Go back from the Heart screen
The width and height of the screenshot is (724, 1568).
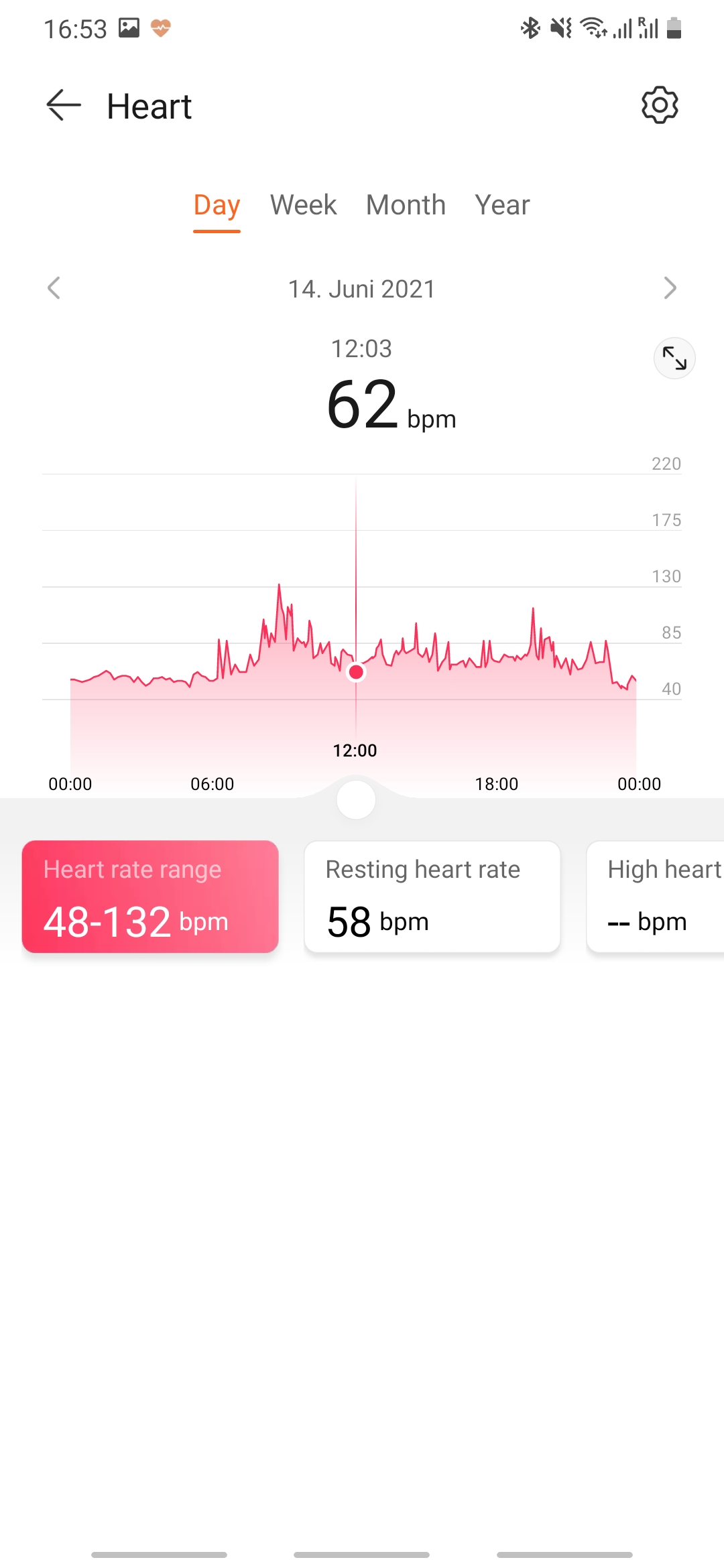pos(64,106)
